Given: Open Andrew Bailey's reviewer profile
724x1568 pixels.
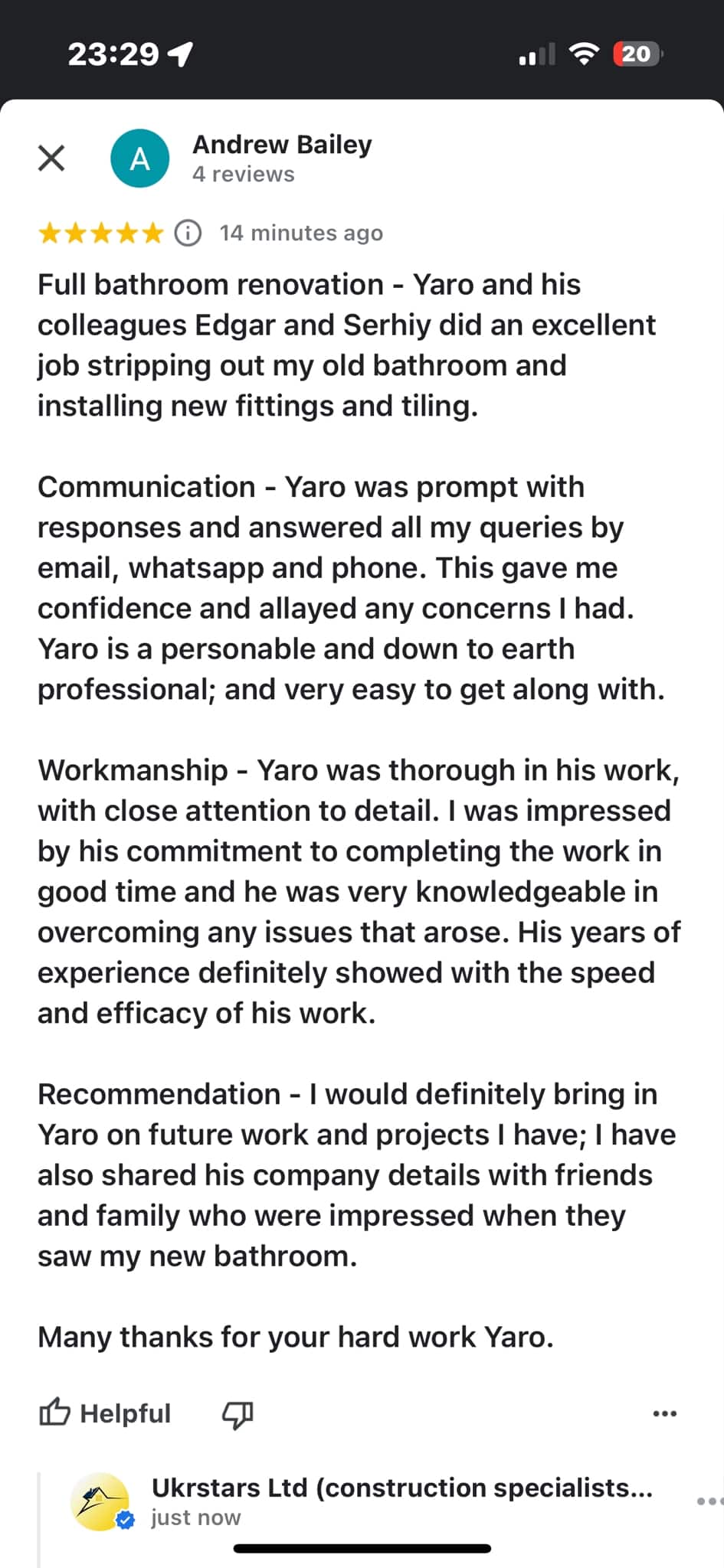Looking at the screenshot, I should click(281, 145).
